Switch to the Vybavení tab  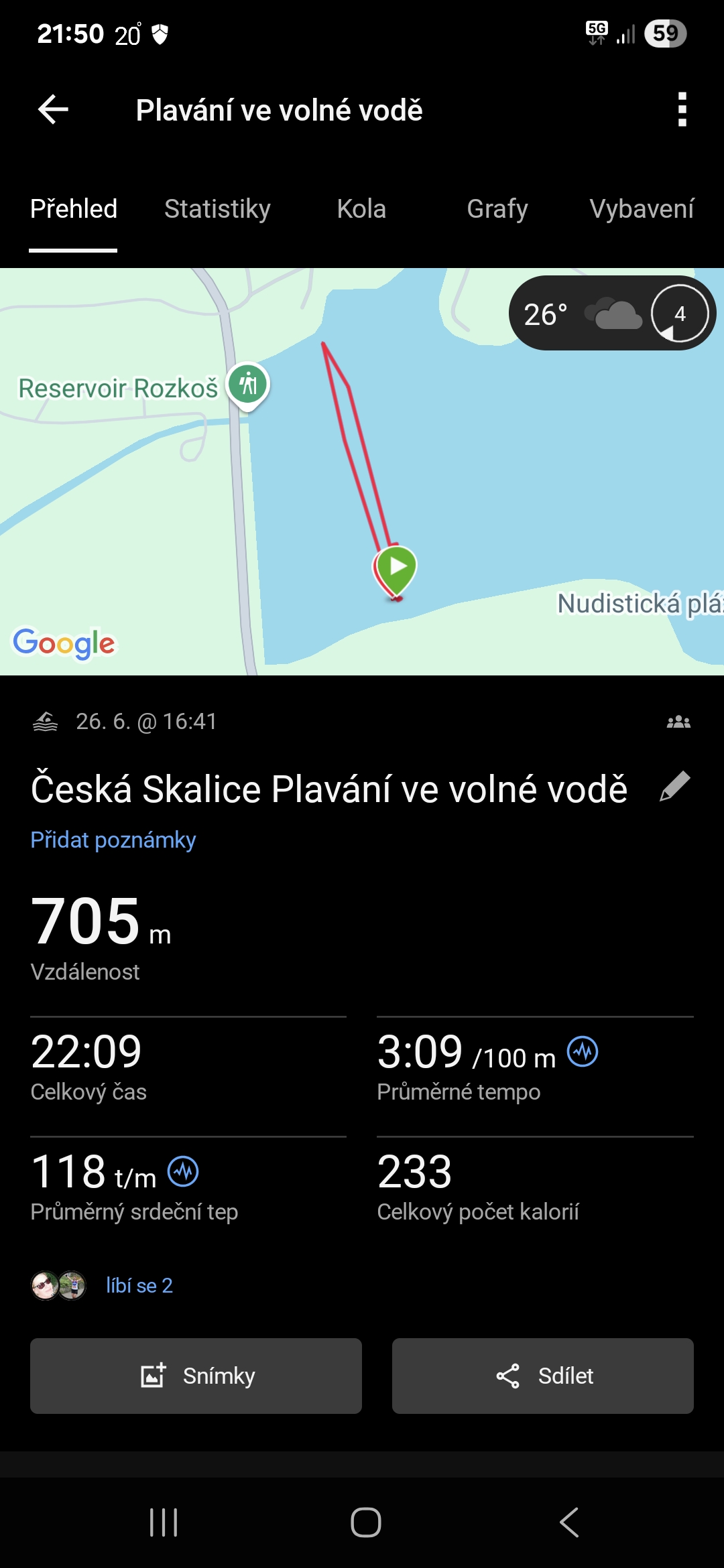click(x=641, y=209)
